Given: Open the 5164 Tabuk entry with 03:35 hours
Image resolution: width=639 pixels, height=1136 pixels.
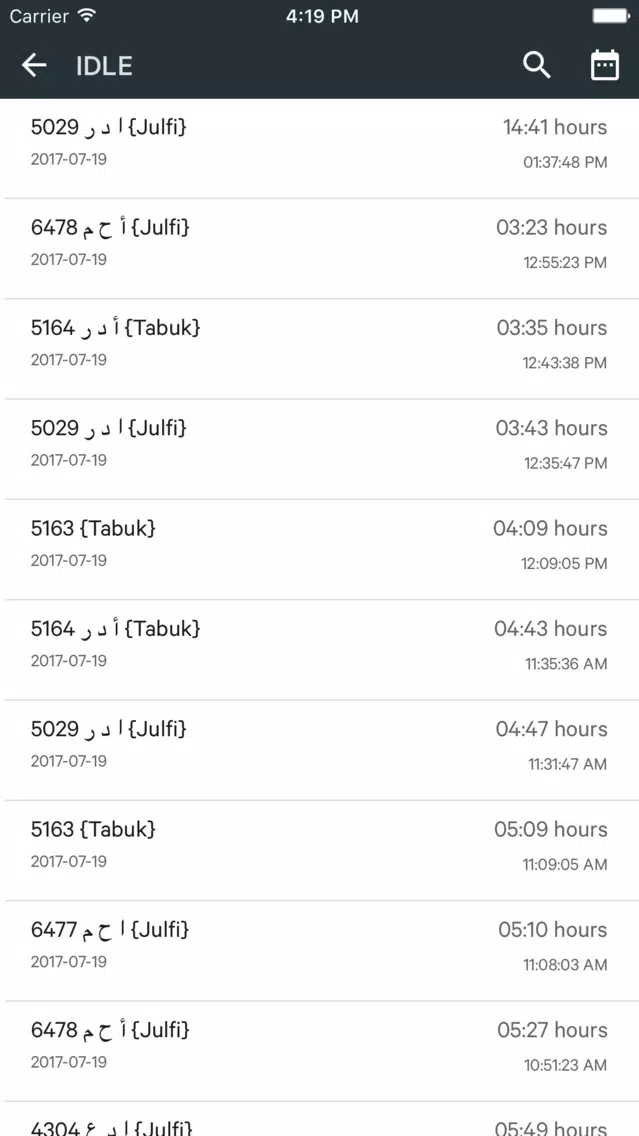Looking at the screenshot, I should (x=320, y=348).
